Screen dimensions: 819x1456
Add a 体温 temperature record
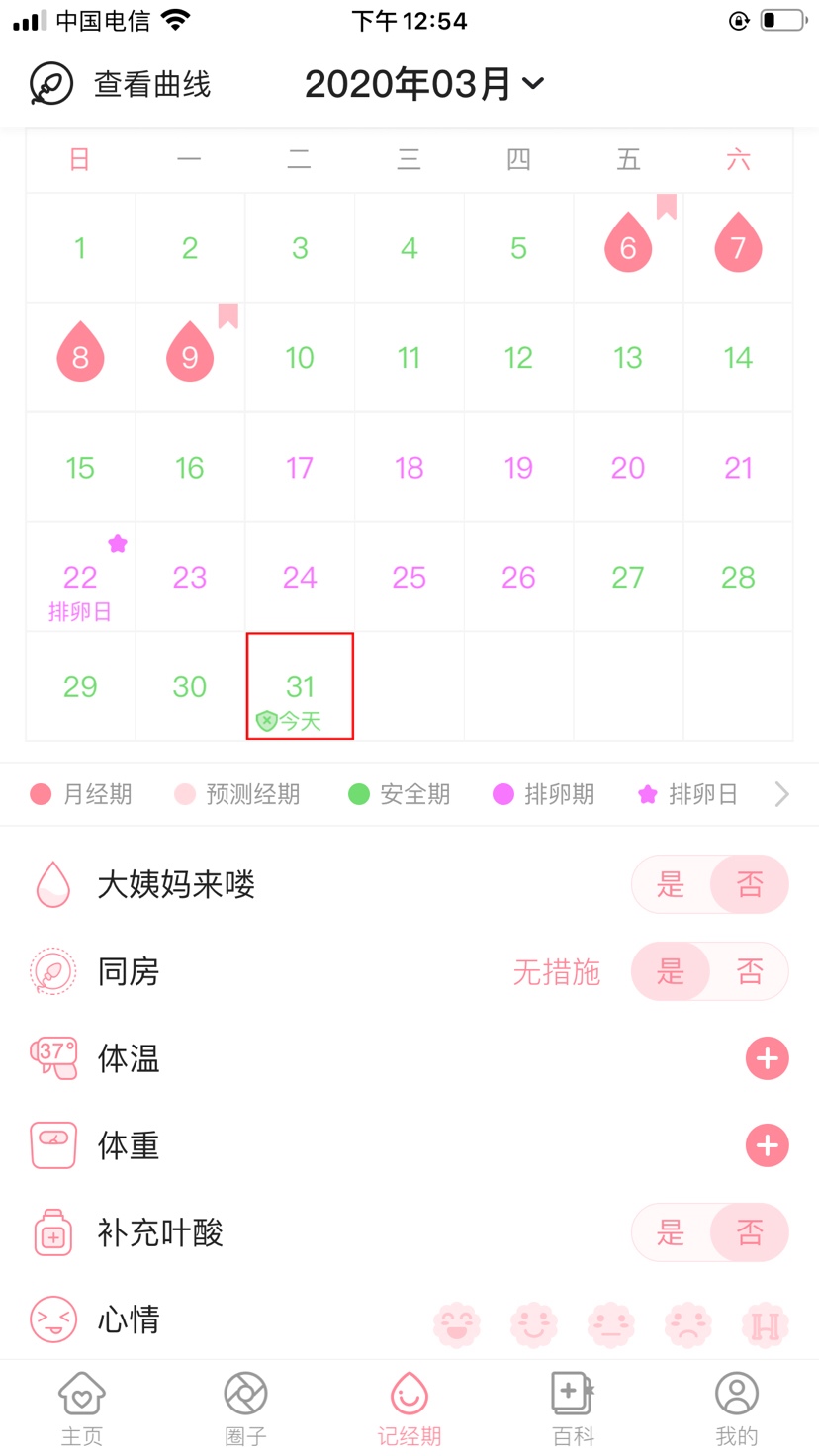767,1058
